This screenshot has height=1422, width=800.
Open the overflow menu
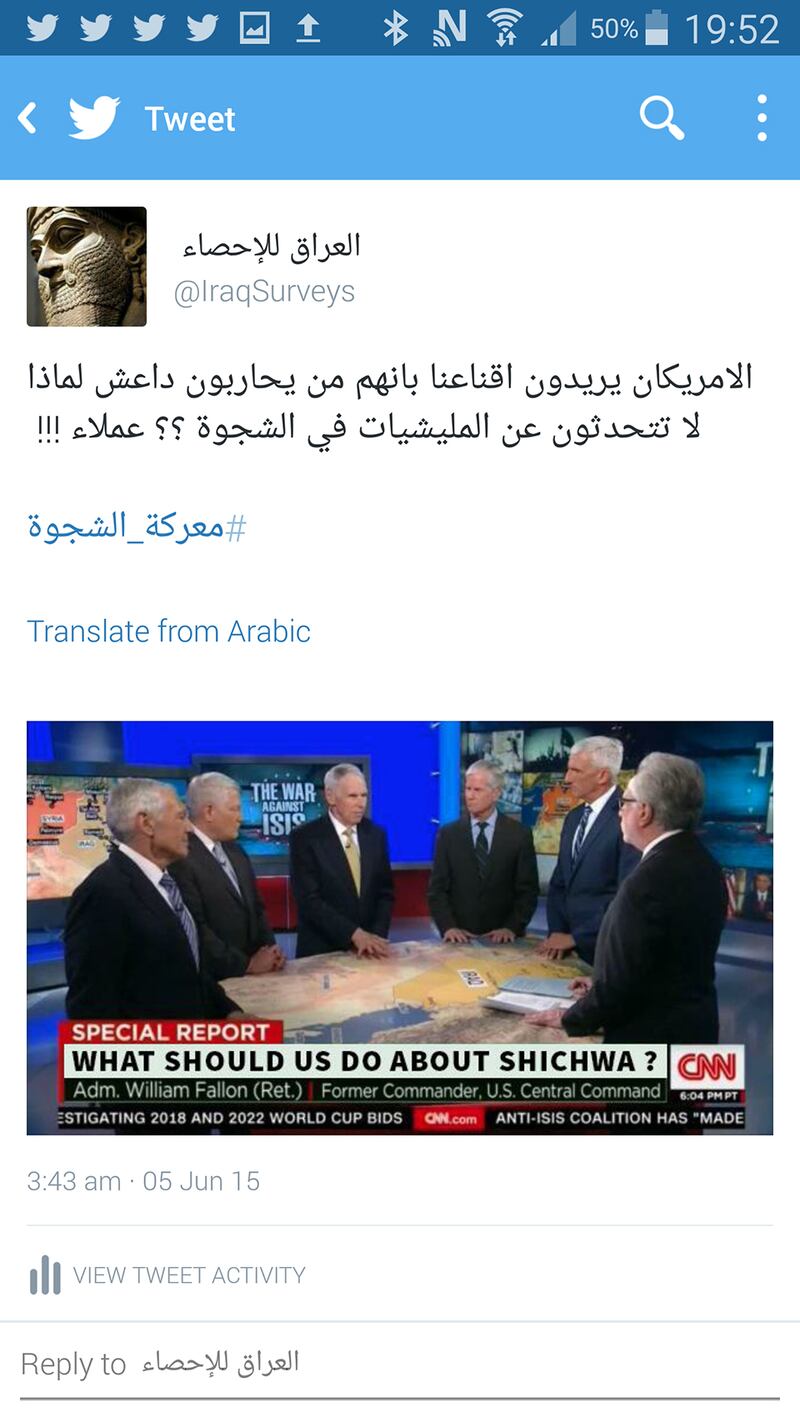click(761, 118)
